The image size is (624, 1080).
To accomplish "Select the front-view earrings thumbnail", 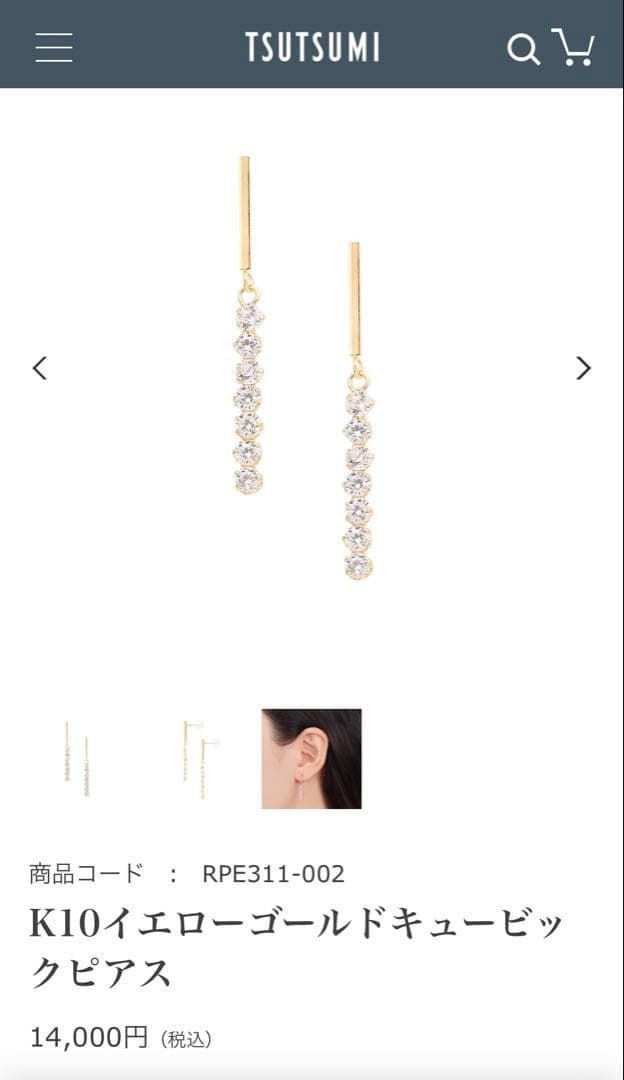I will pos(77,759).
